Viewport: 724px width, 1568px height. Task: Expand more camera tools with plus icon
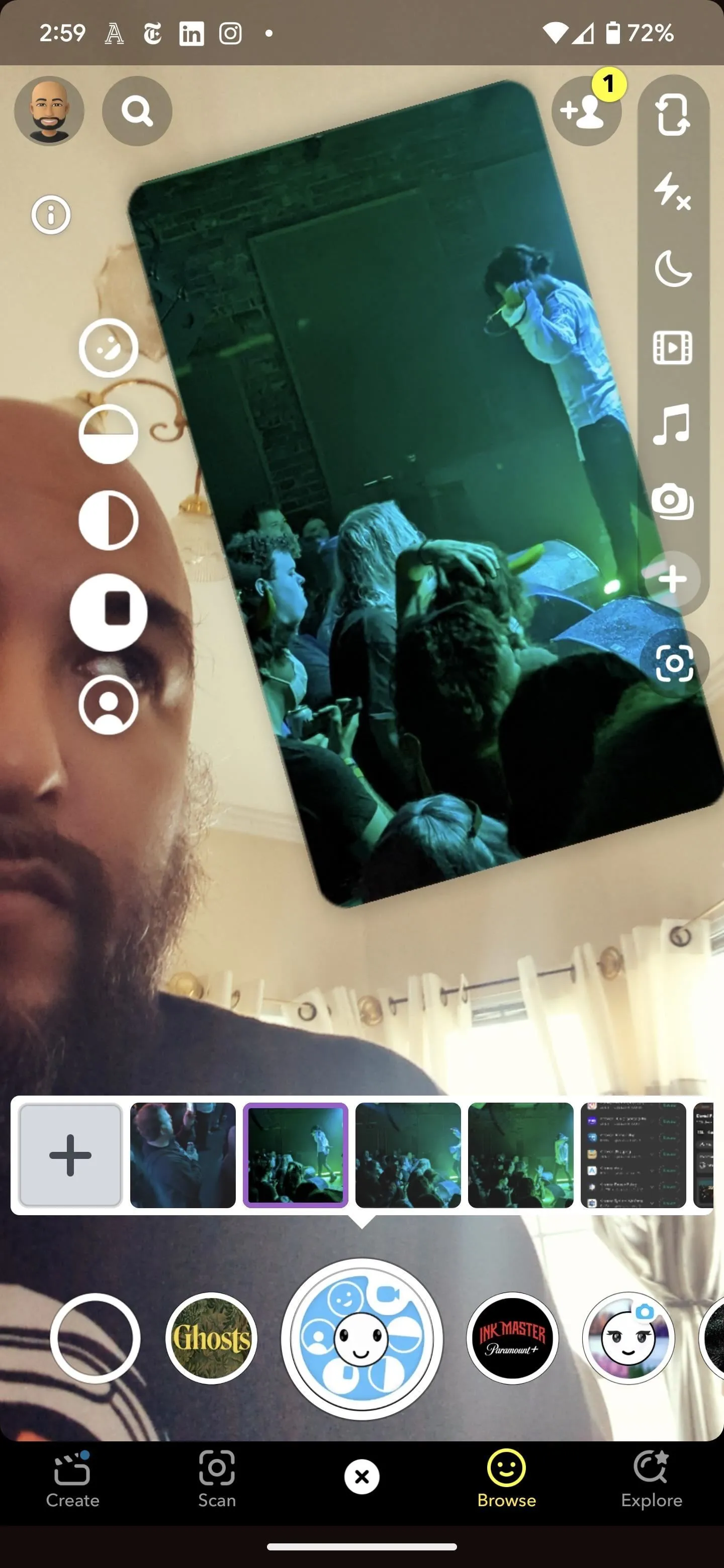click(x=672, y=579)
